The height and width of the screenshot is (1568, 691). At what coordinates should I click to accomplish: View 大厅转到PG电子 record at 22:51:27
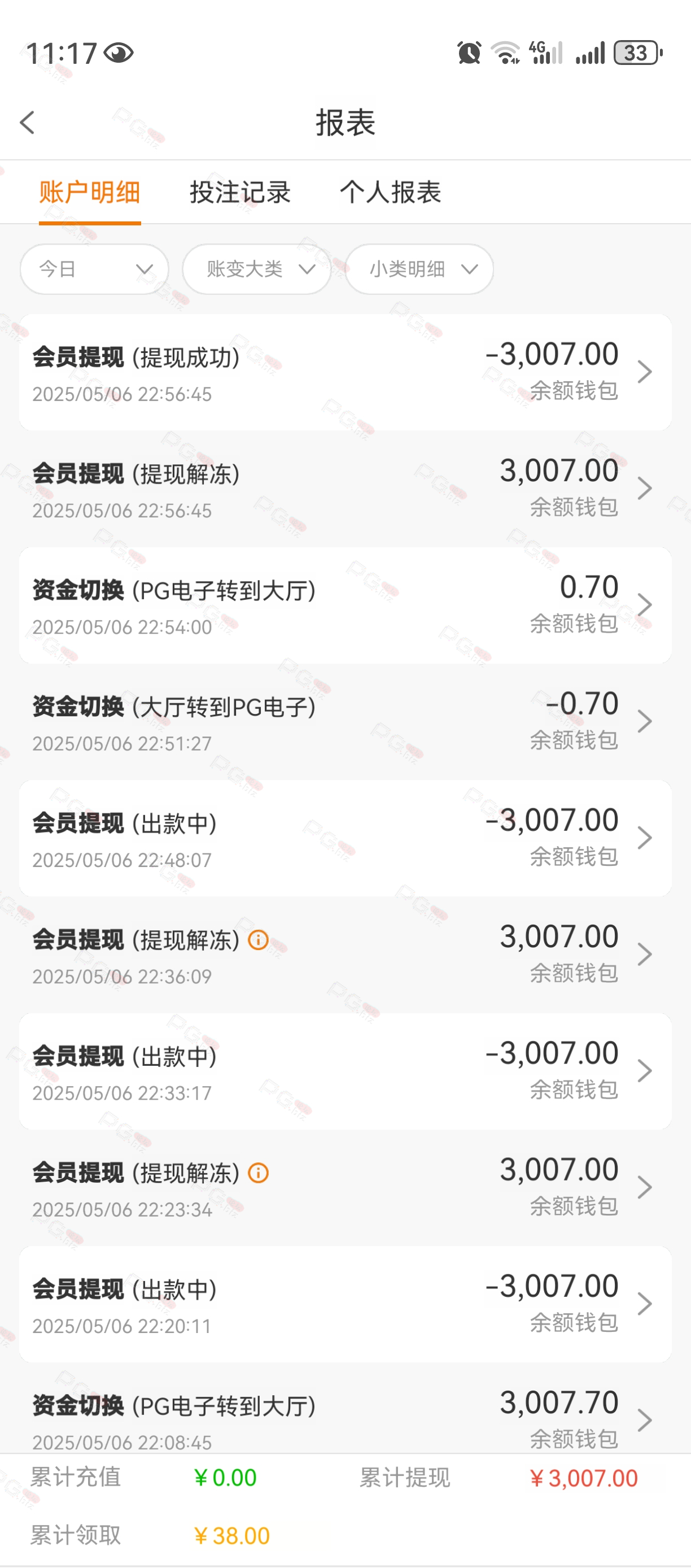click(345, 721)
